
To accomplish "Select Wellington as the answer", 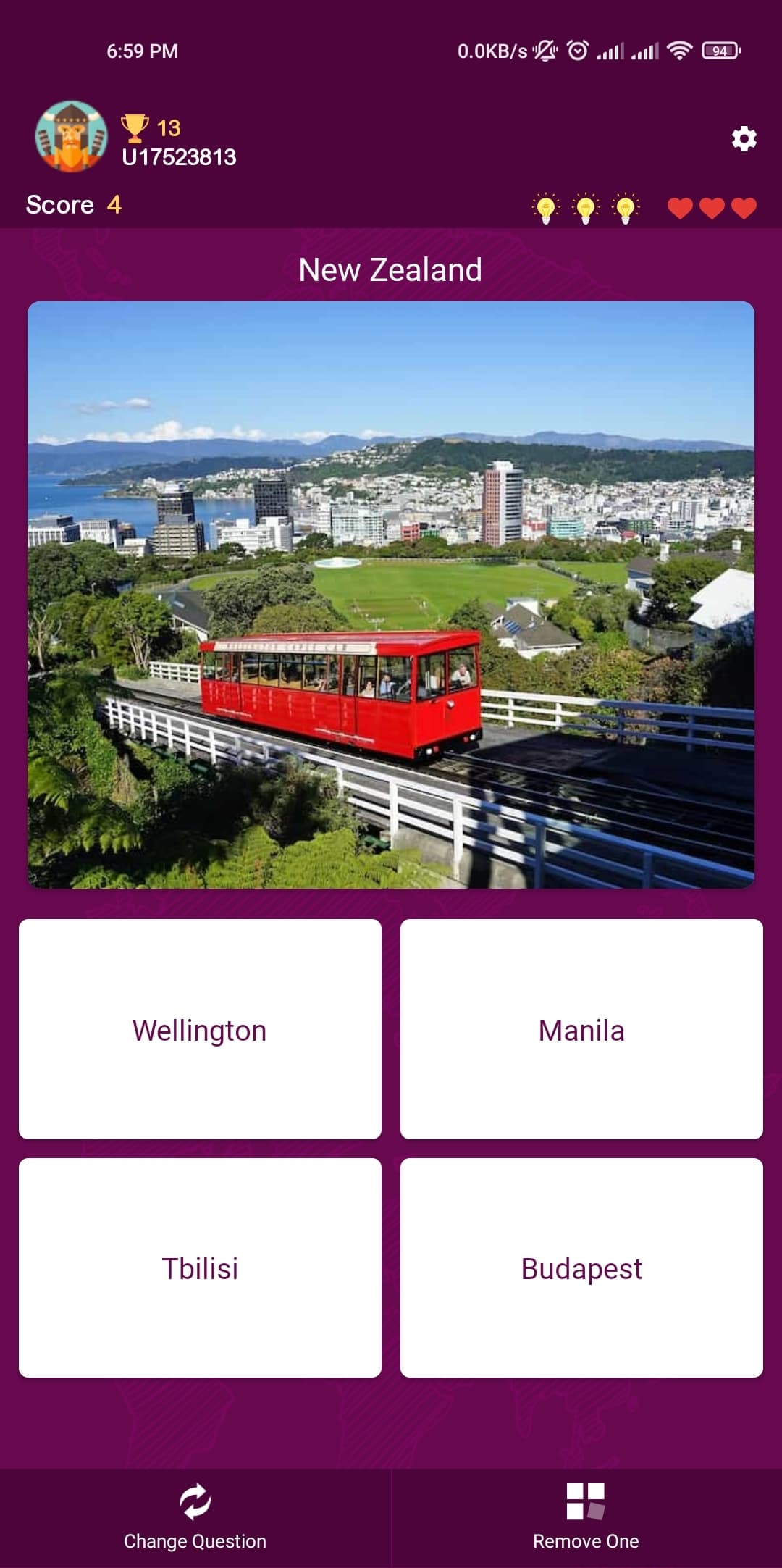I will coord(200,1029).
